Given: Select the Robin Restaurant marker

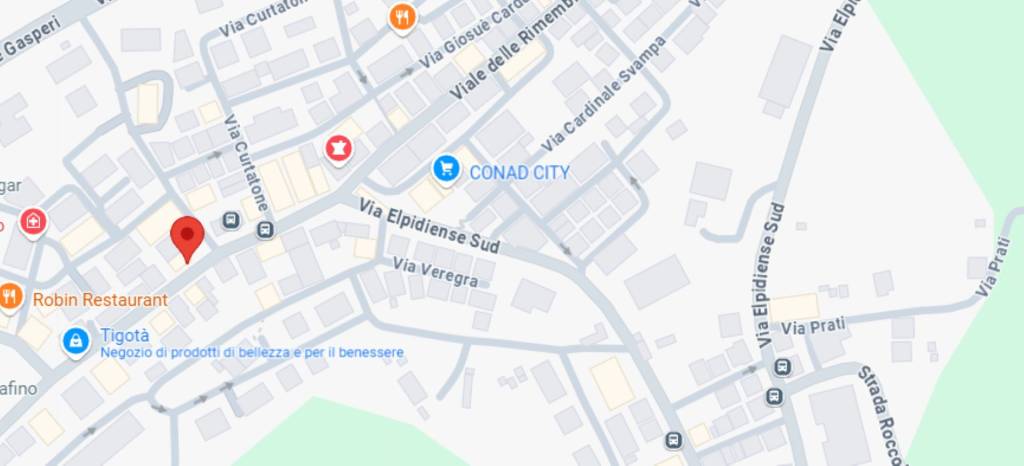Looking at the screenshot, I should point(10,297).
